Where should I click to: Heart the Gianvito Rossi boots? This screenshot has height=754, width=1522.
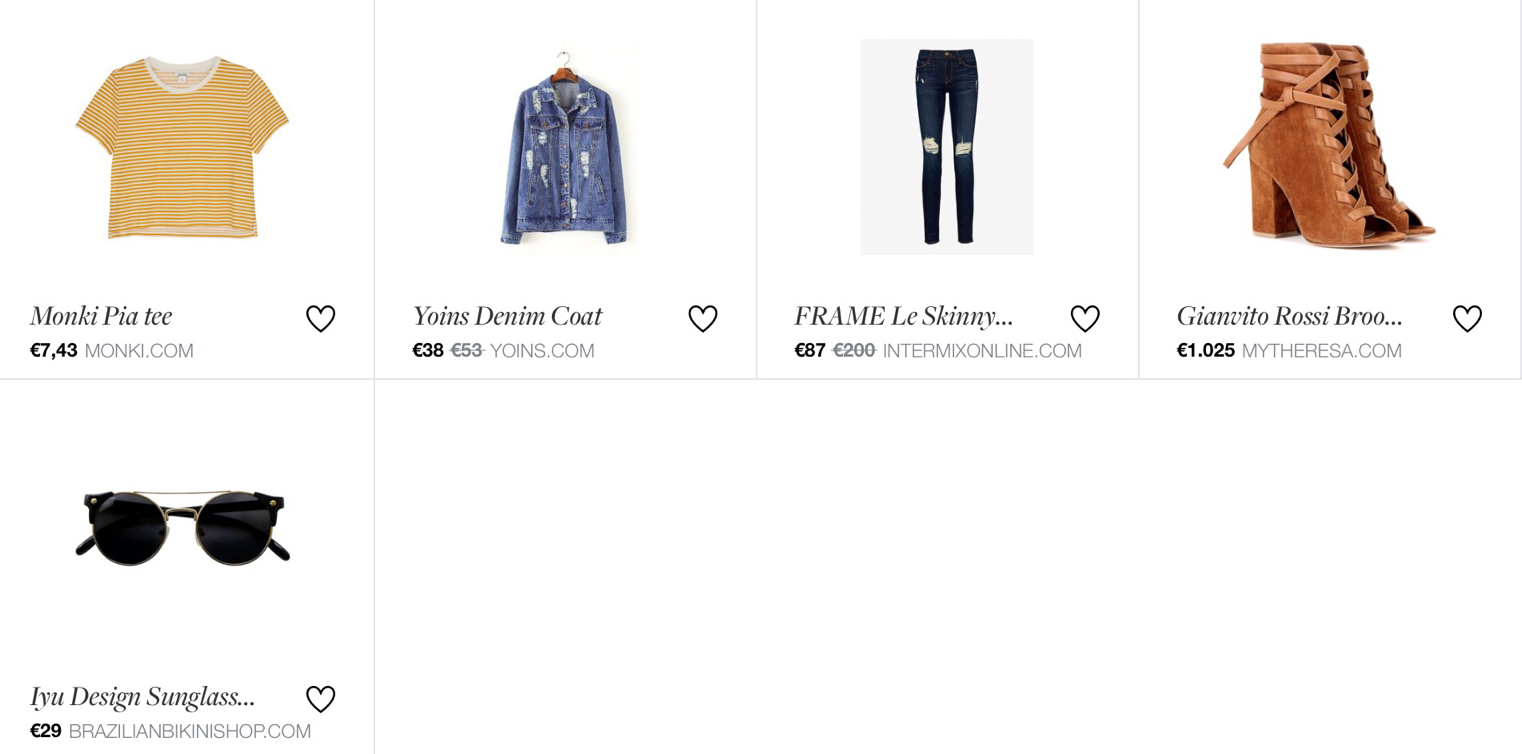[x=1467, y=319]
